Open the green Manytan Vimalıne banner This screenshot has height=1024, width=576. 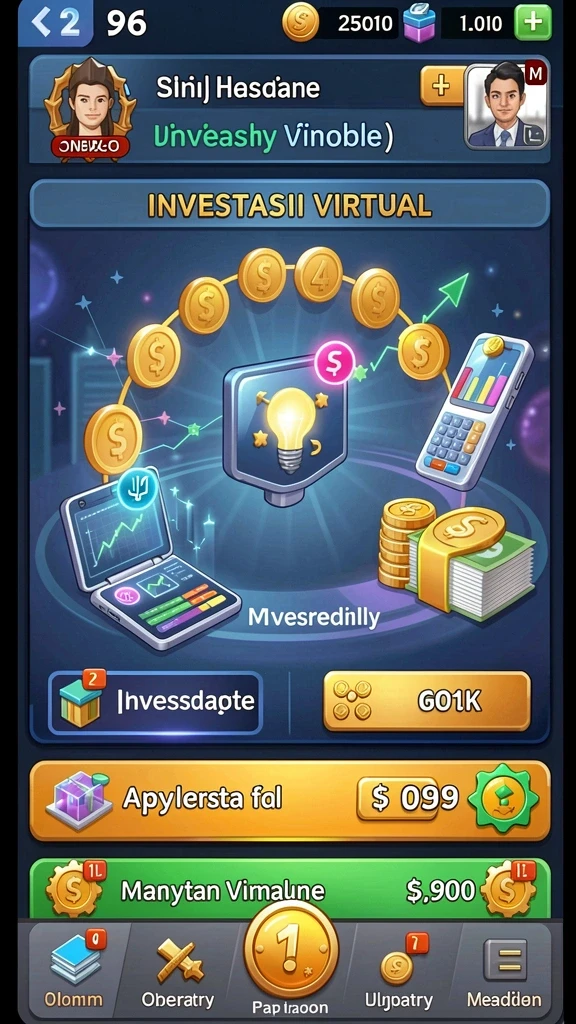[x=289, y=888]
